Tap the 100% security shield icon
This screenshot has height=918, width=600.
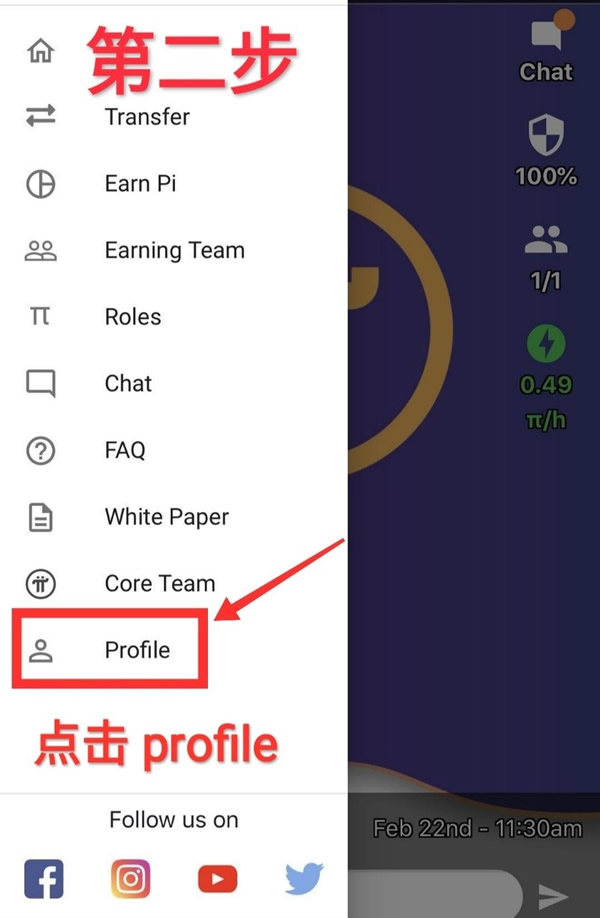(546, 136)
